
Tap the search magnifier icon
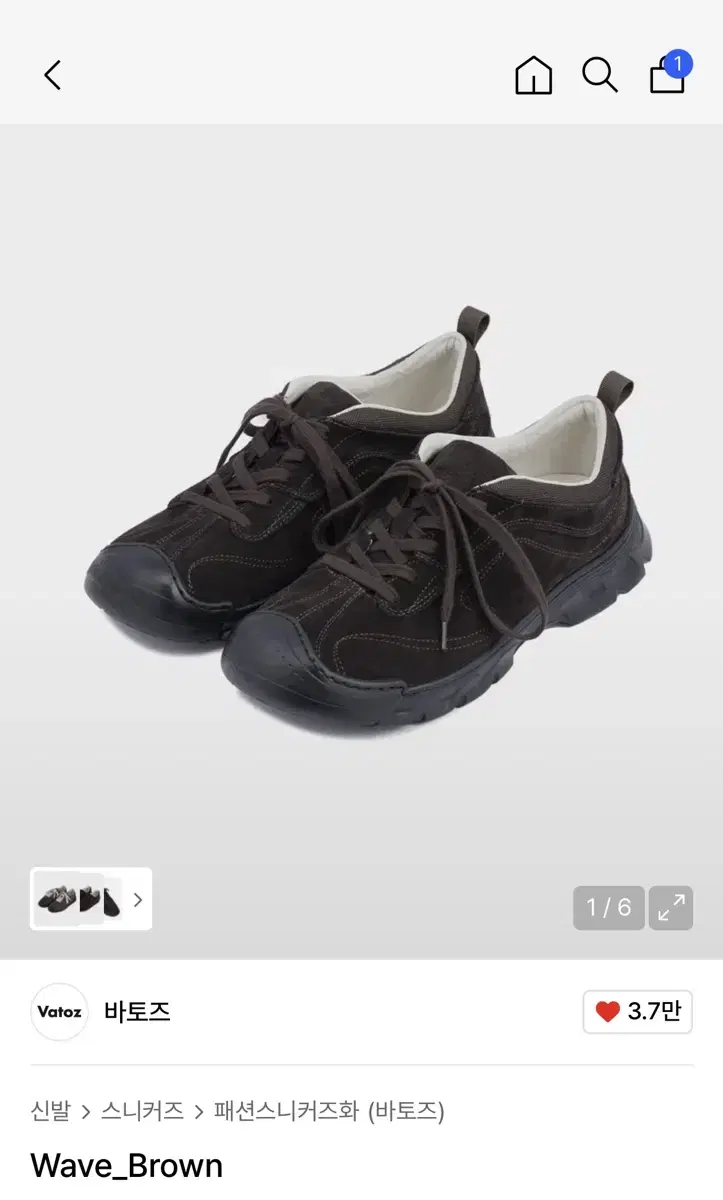pyautogui.click(x=599, y=75)
